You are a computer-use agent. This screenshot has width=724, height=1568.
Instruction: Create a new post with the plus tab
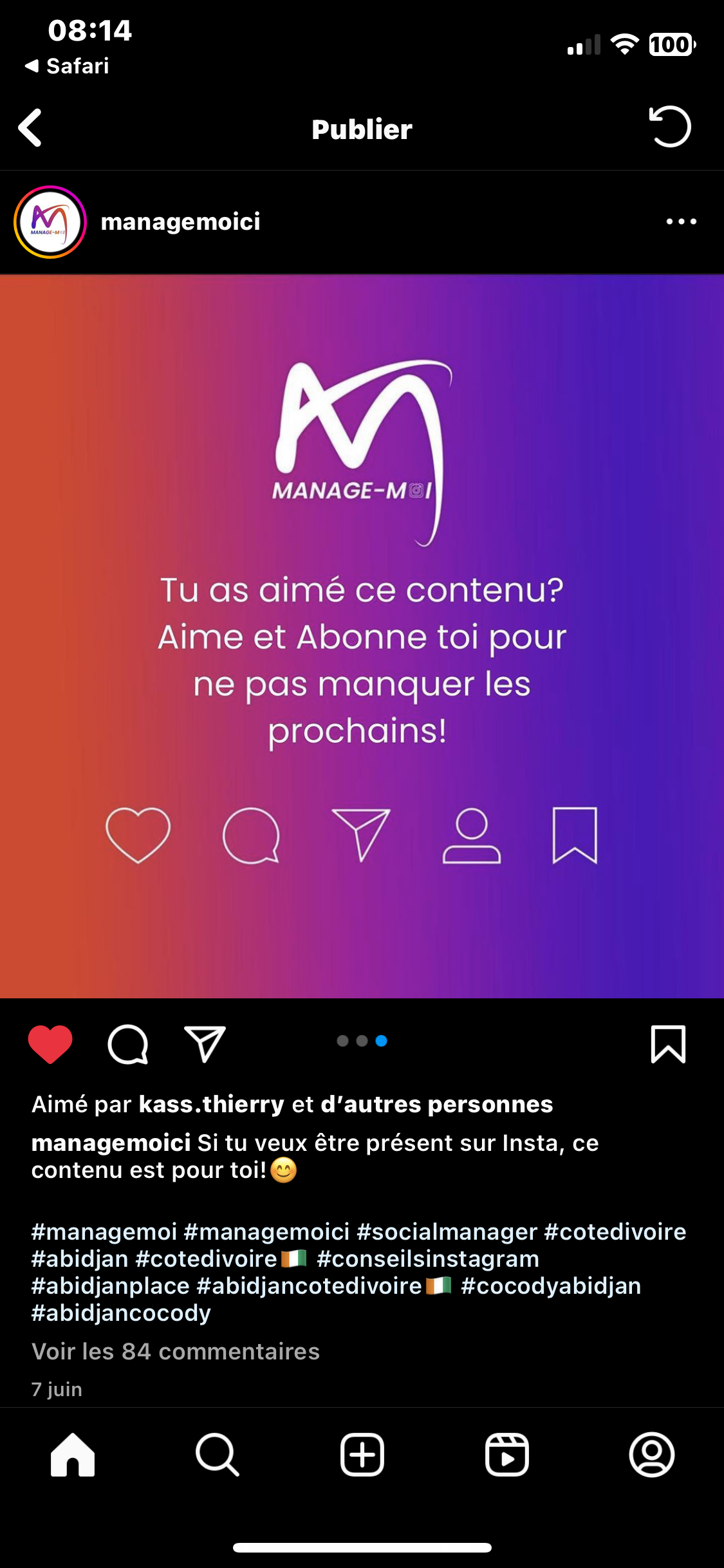click(x=362, y=1455)
